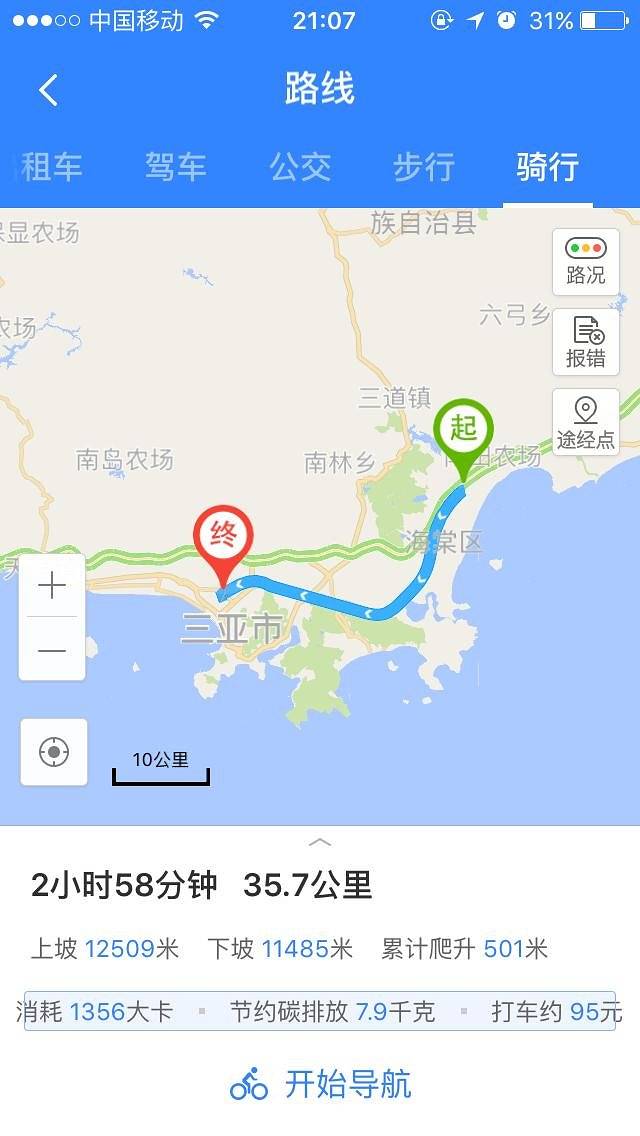Report a map error via 报错

coord(585,342)
